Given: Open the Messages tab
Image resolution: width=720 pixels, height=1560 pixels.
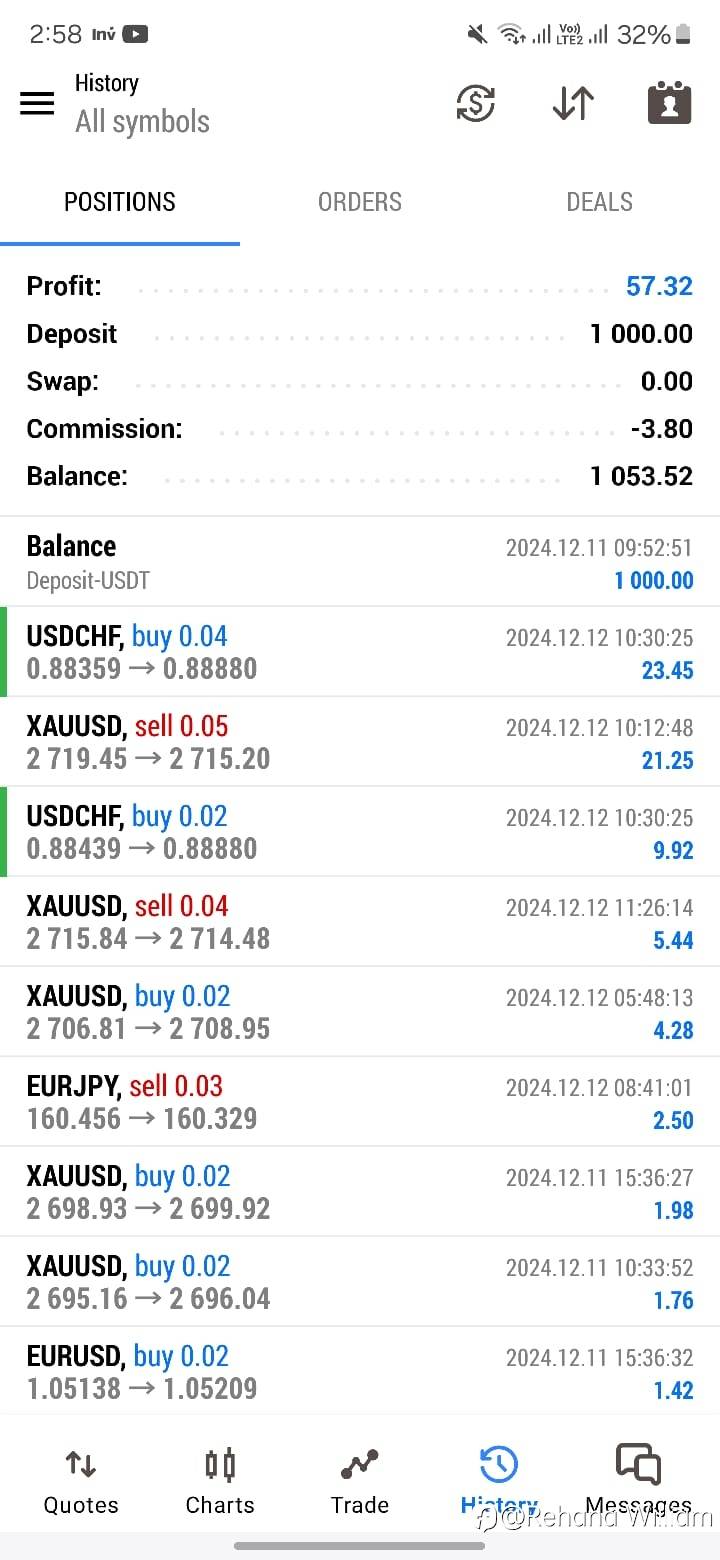Looking at the screenshot, I should coord(638,1482).
